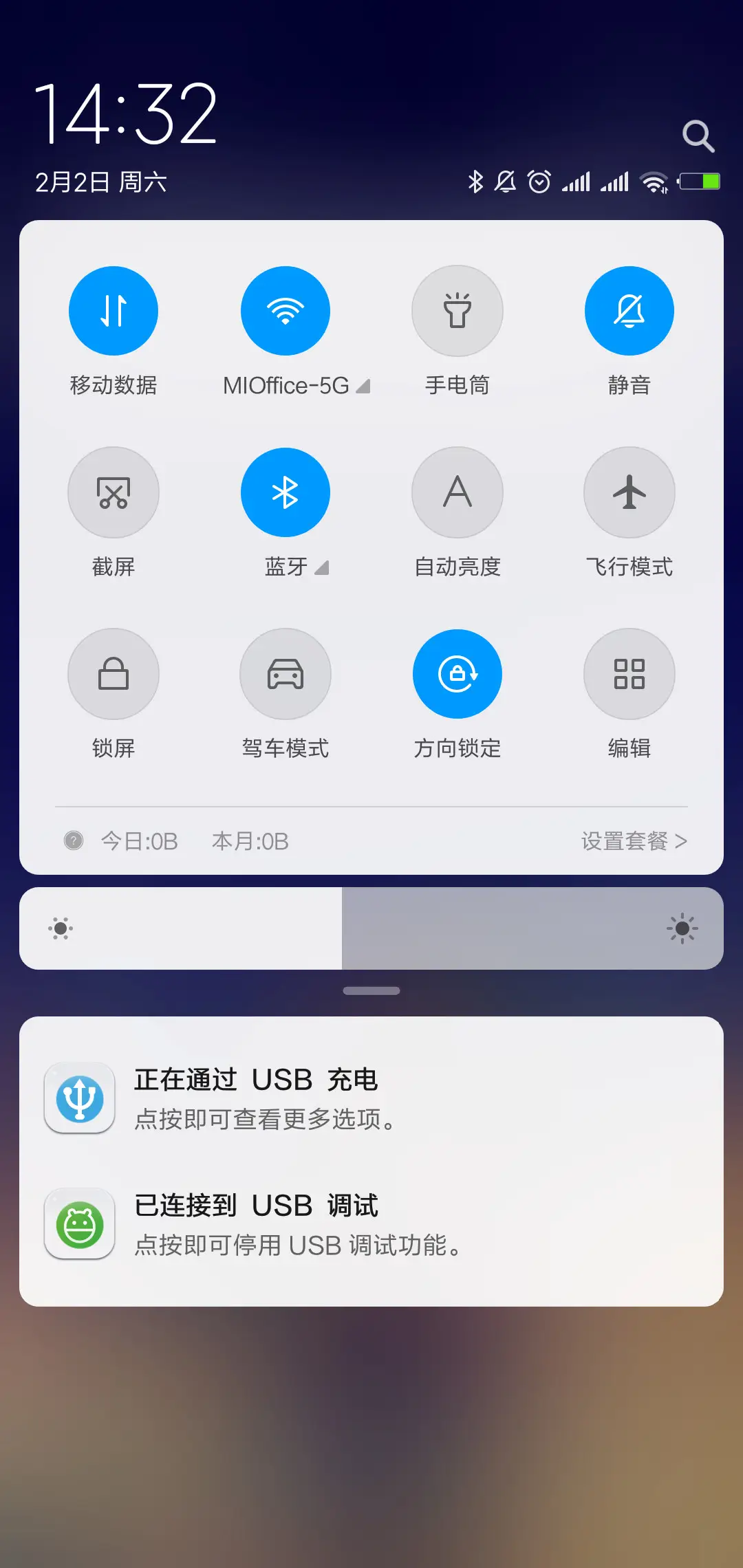
Task: Toggle silent mode off
Action: (x=629, y=310)
